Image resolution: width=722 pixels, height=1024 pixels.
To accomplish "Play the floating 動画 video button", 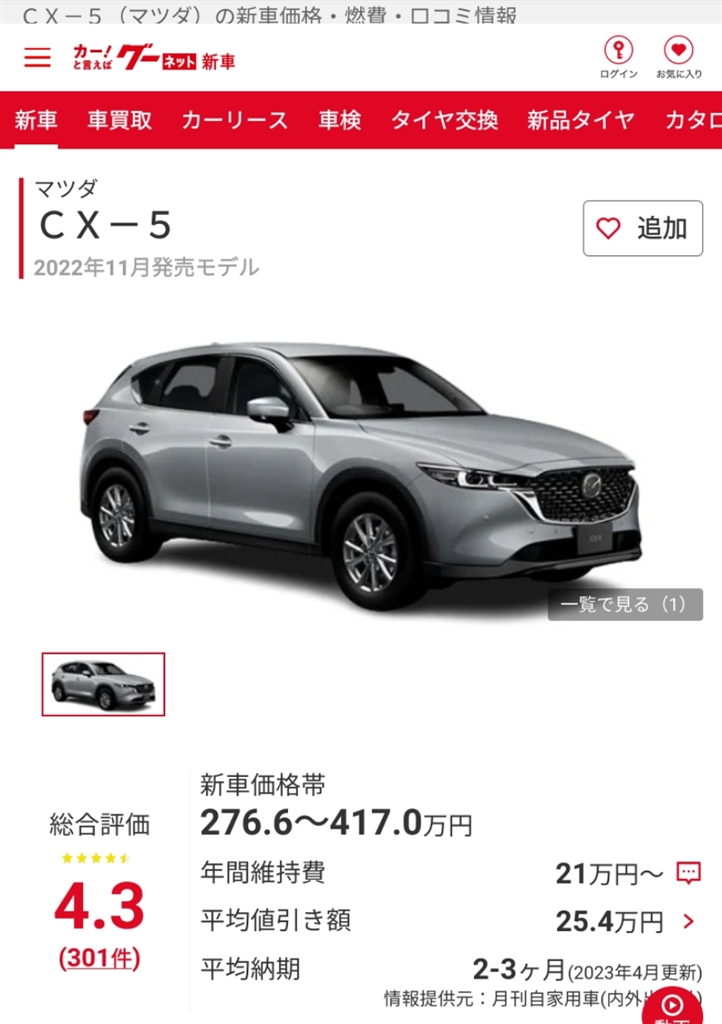I will (672, 1004).
